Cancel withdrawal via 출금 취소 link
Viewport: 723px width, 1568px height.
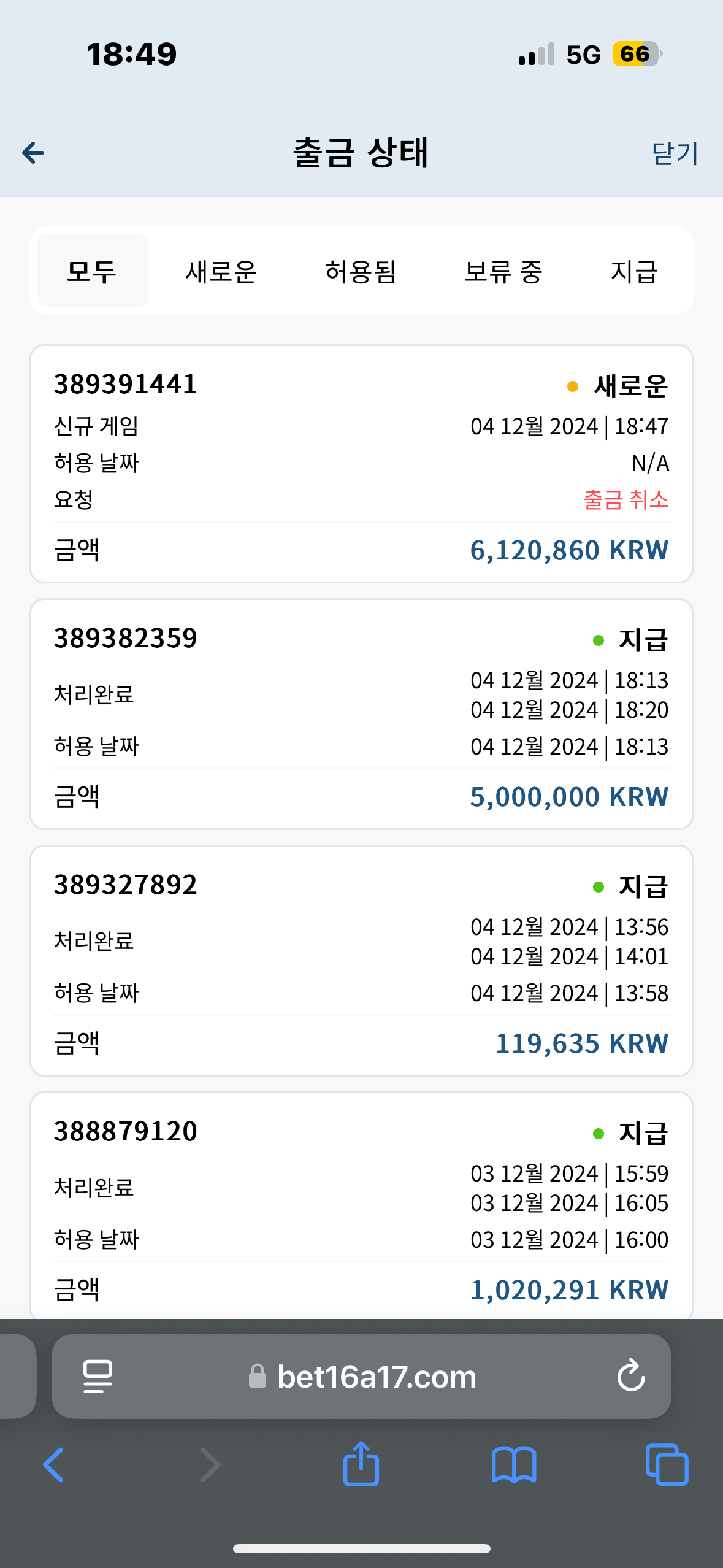625,499
